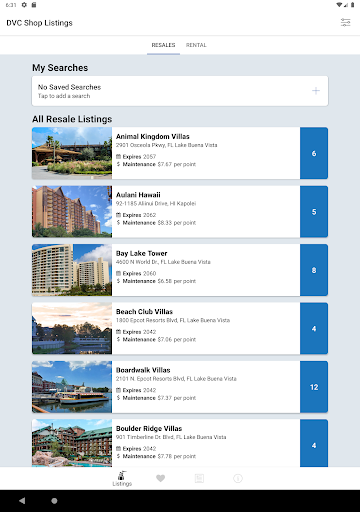Select the Resales tab

(163, 45)
